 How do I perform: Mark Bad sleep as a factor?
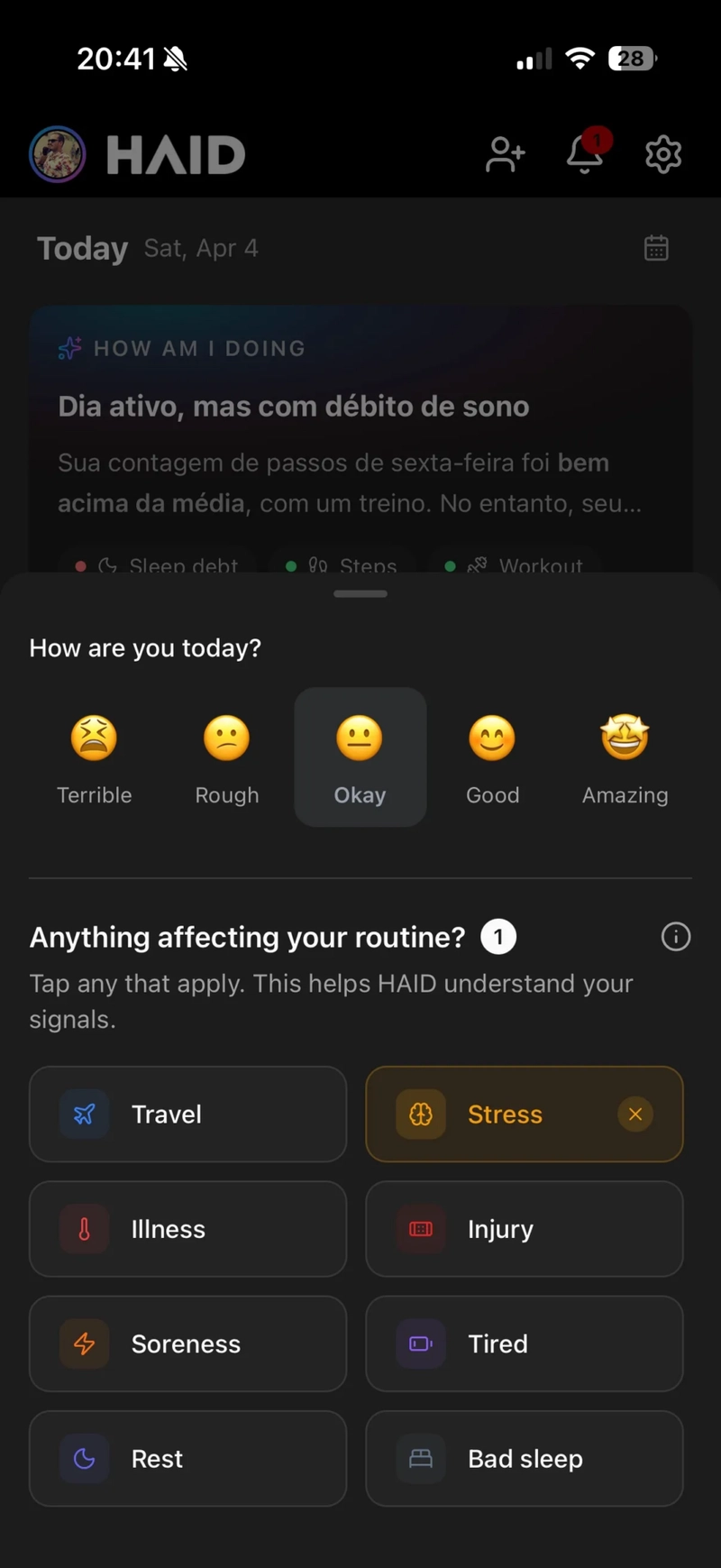[x=524, y=1458]
